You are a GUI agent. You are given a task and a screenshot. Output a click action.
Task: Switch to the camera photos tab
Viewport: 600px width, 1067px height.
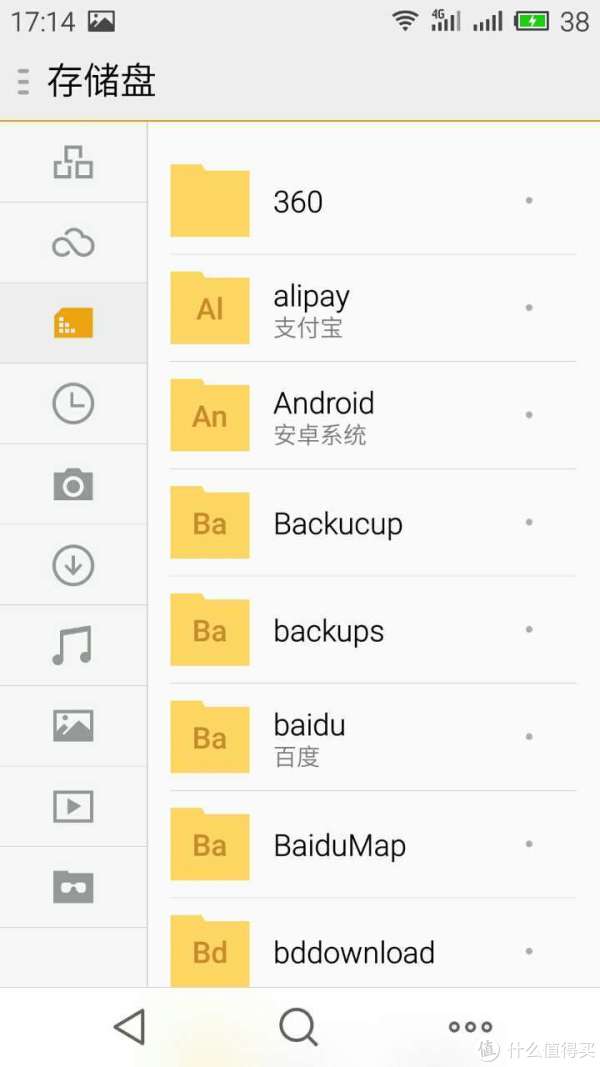(73, 485)
